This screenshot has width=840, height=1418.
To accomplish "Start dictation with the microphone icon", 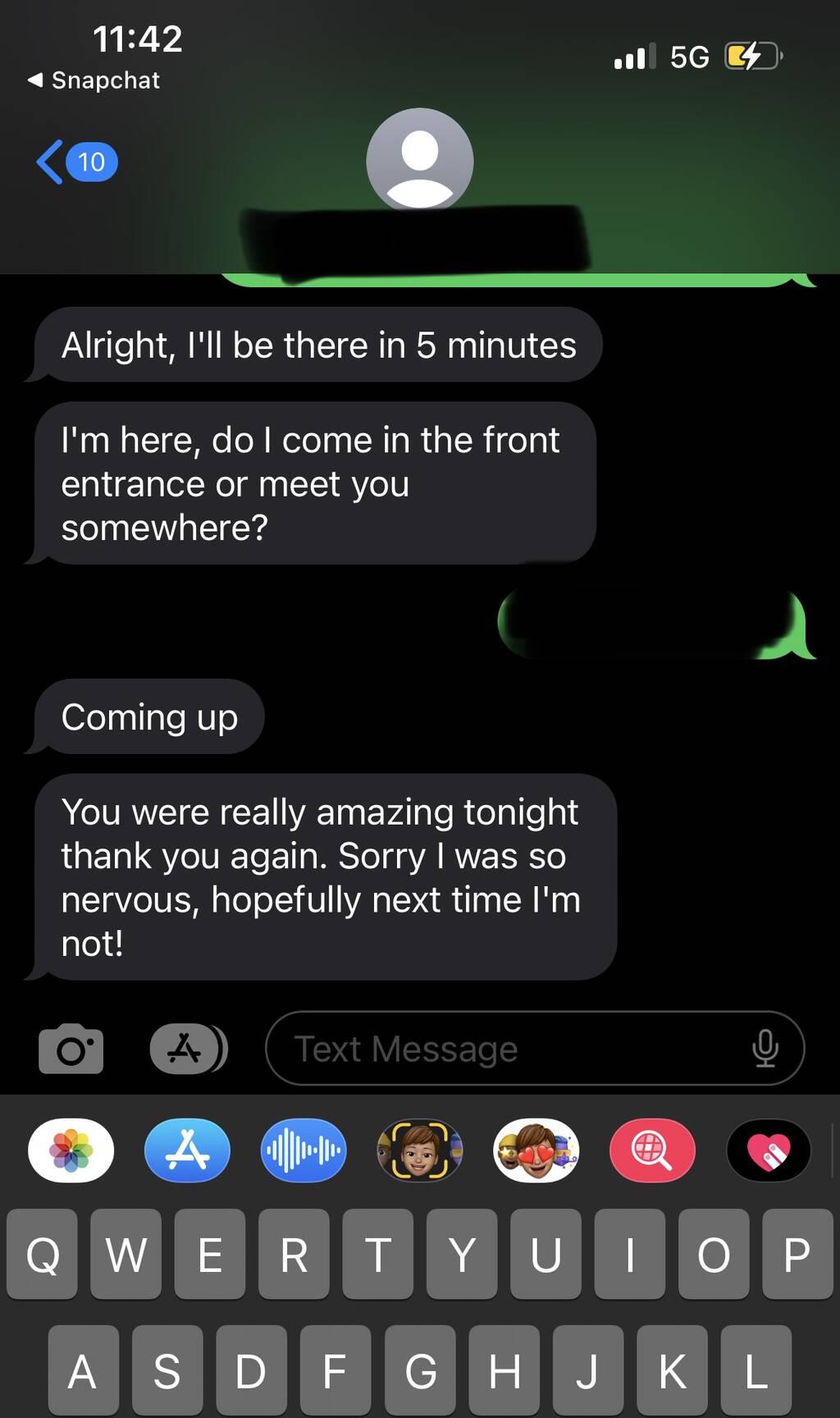I will coord(765,1049).
